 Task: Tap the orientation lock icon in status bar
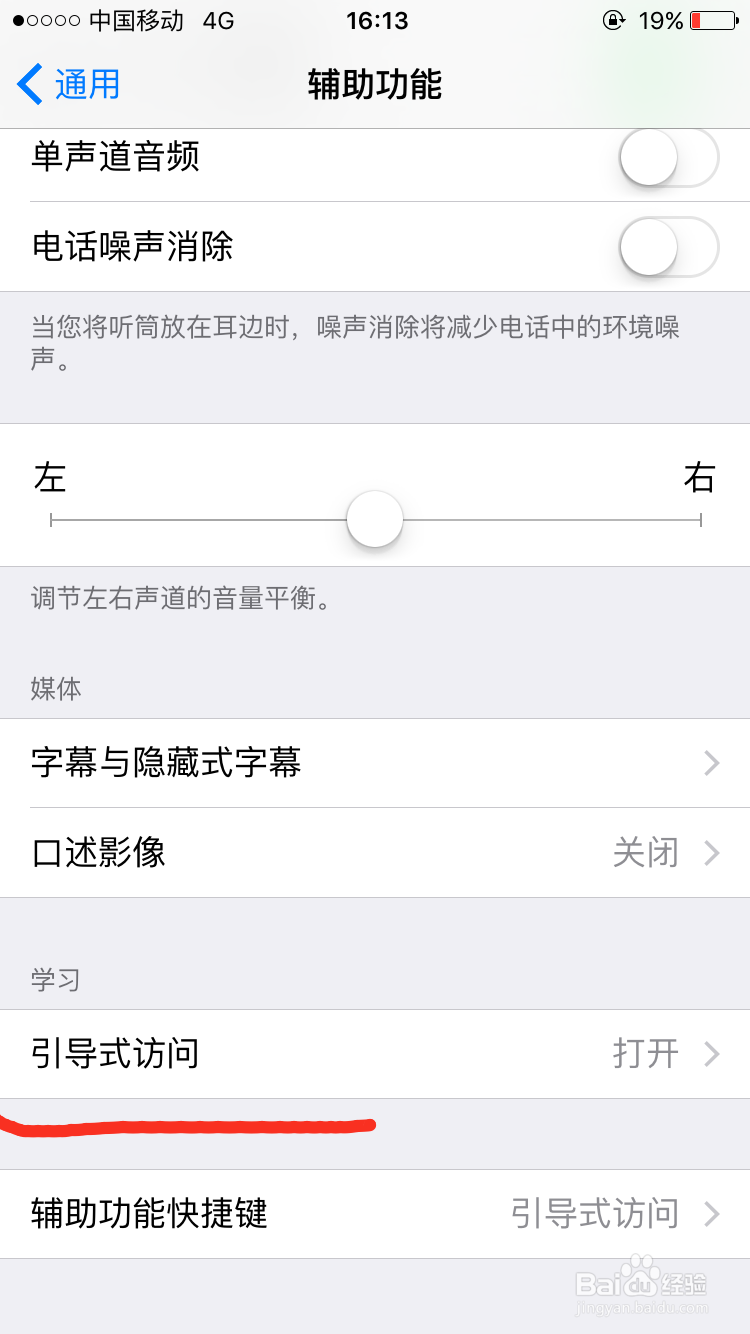pyautogui.click(x=615, y=18)
